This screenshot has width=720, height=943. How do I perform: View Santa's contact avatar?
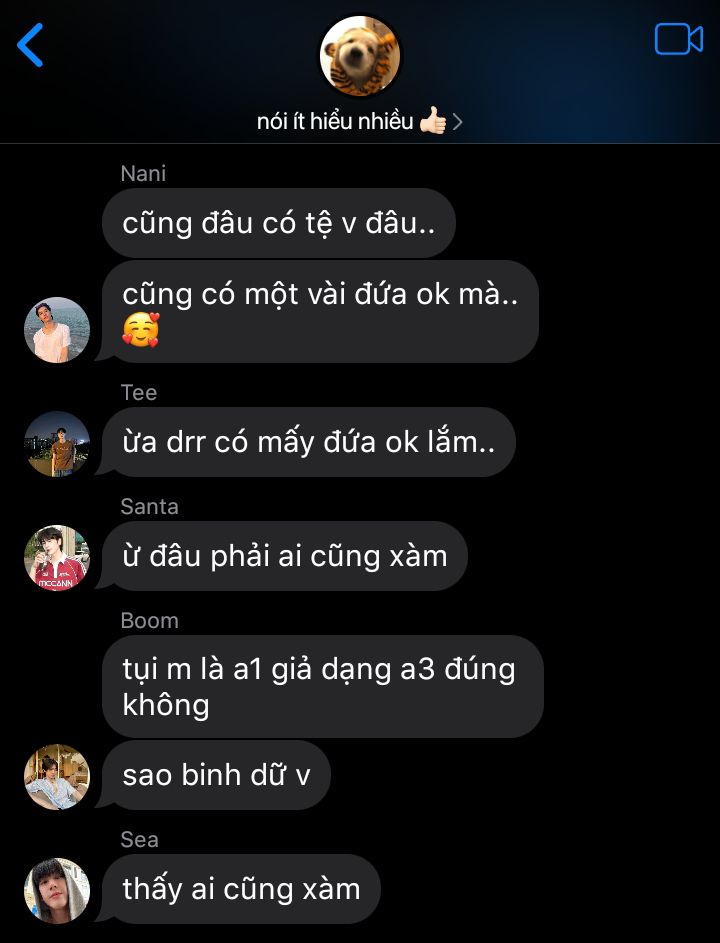57,557
